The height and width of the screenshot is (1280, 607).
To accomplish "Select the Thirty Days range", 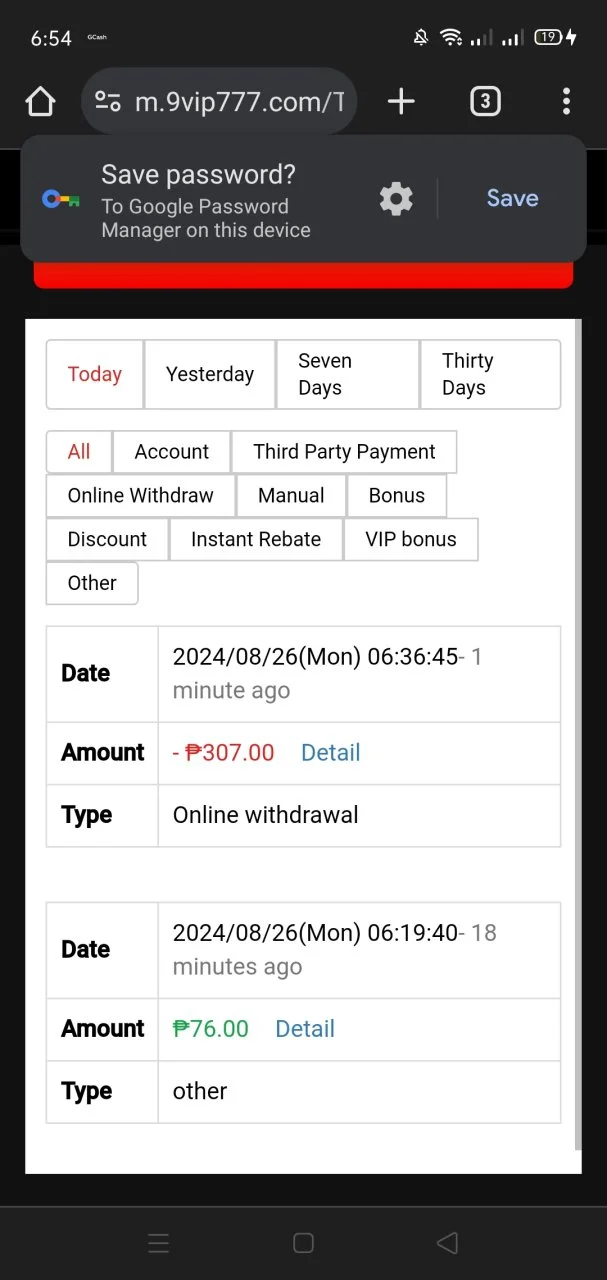I will tap(490, 374).
